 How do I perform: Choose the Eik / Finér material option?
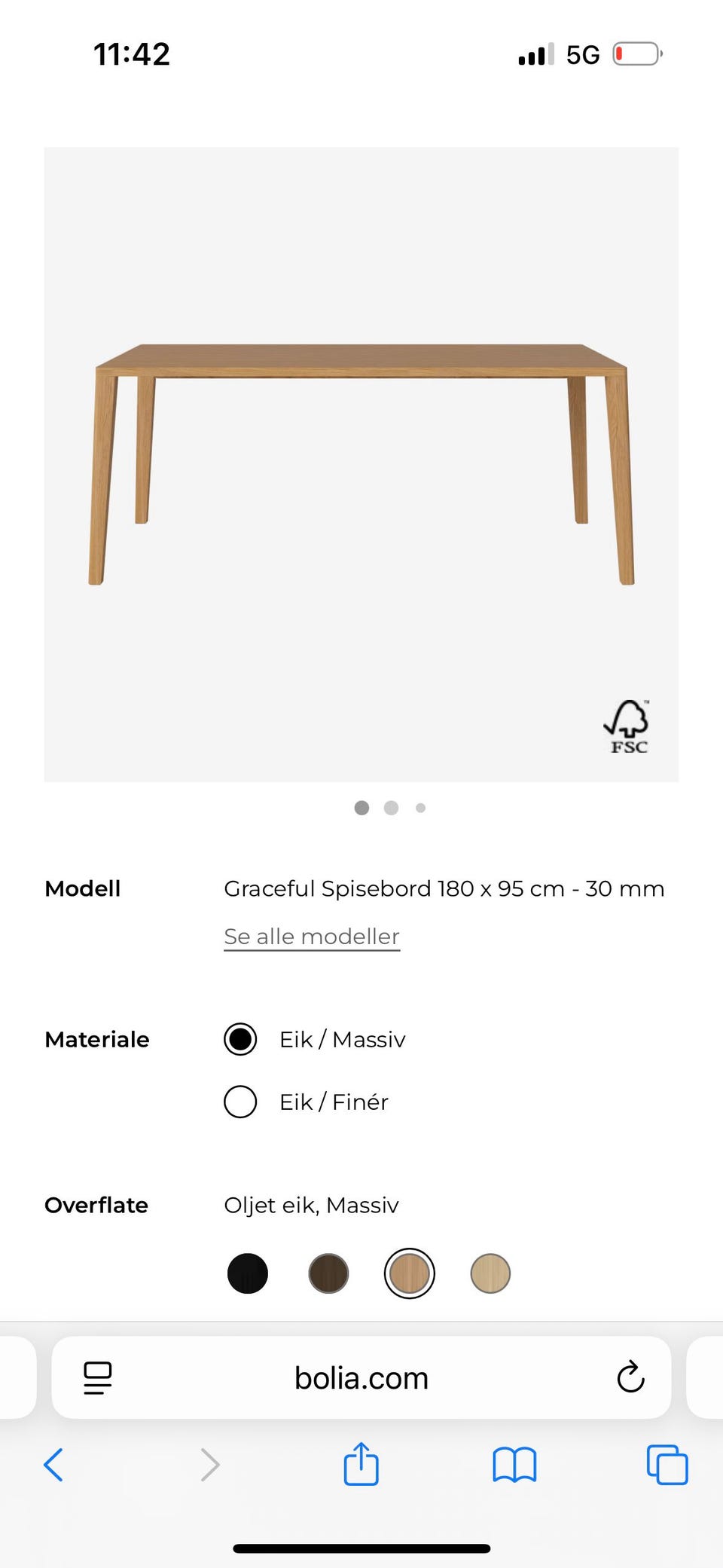click(239, 1101)
